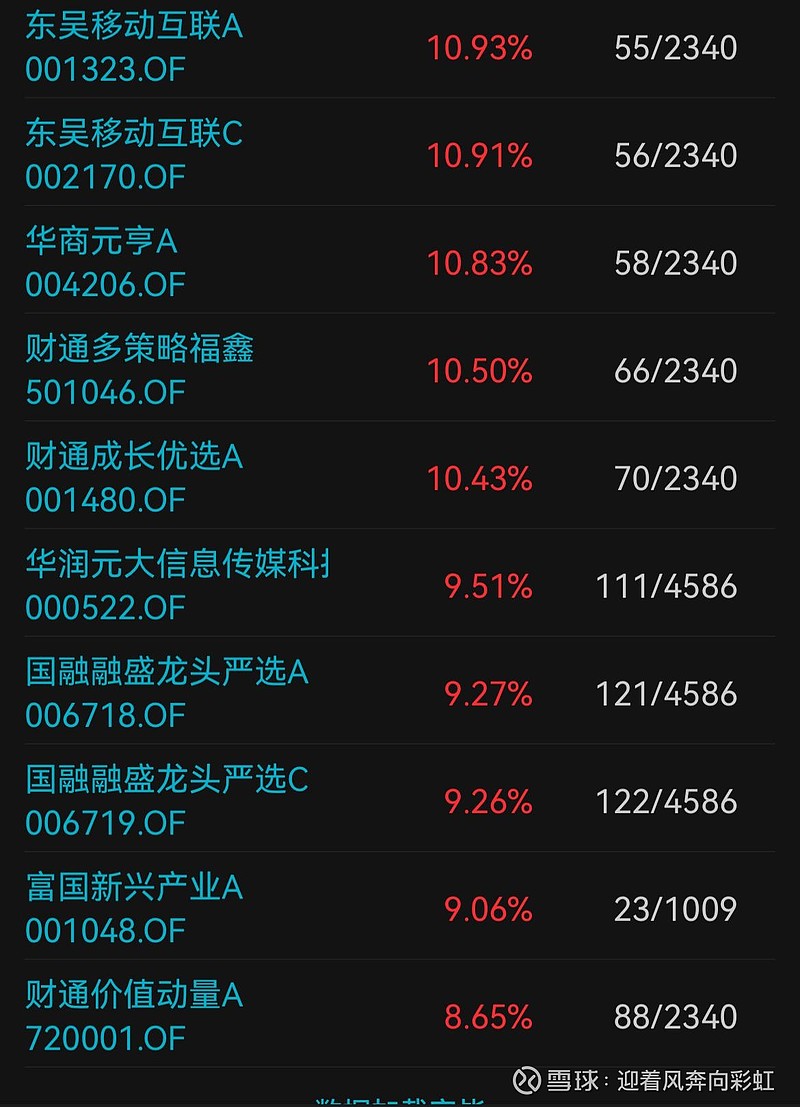800x1107 pixels.
Task: Open 东吴移动互联C fund details
Action: 133,136
